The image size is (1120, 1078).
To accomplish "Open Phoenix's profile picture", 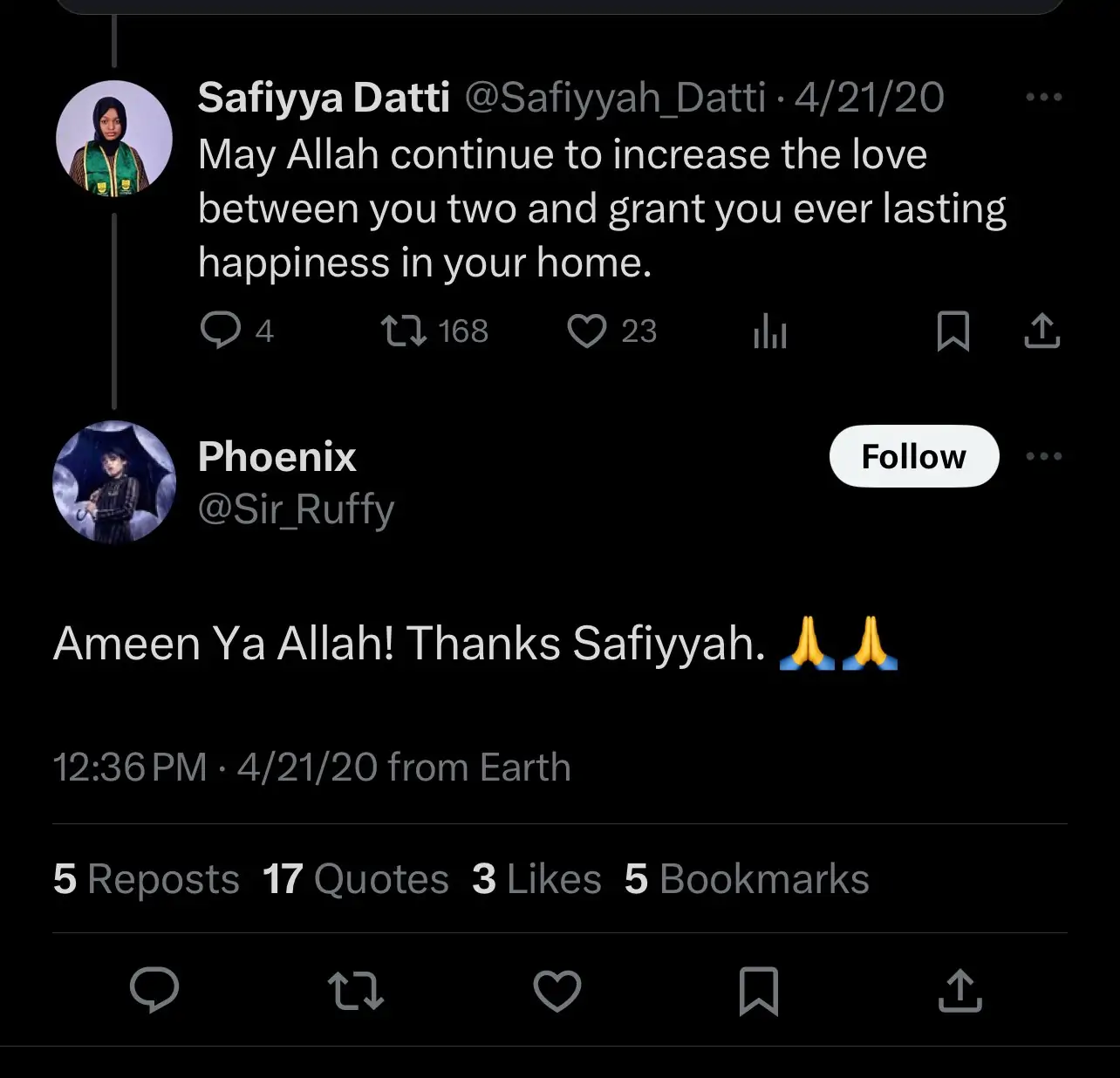I will pyautogui.click(x=114, y=482).
